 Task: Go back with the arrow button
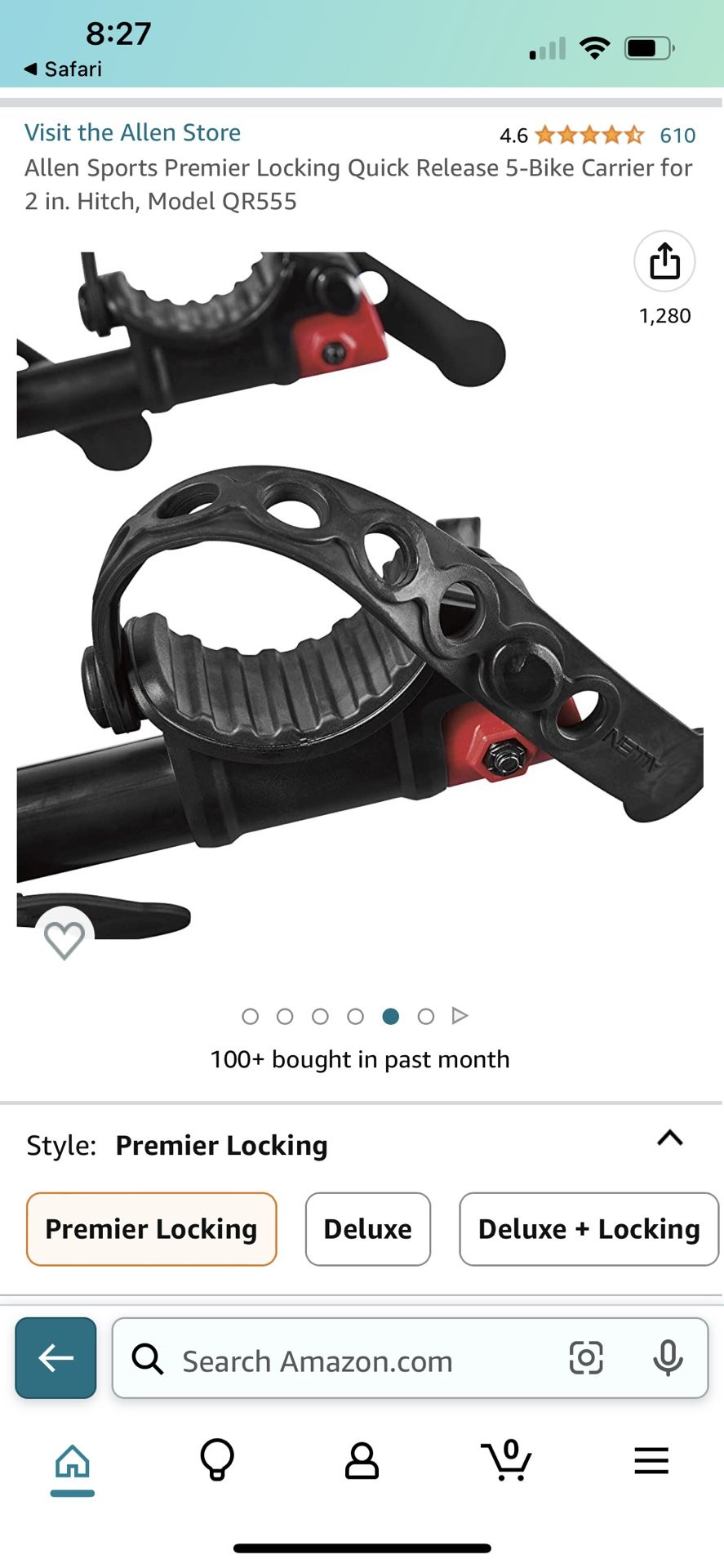(x=56, y=1358)
